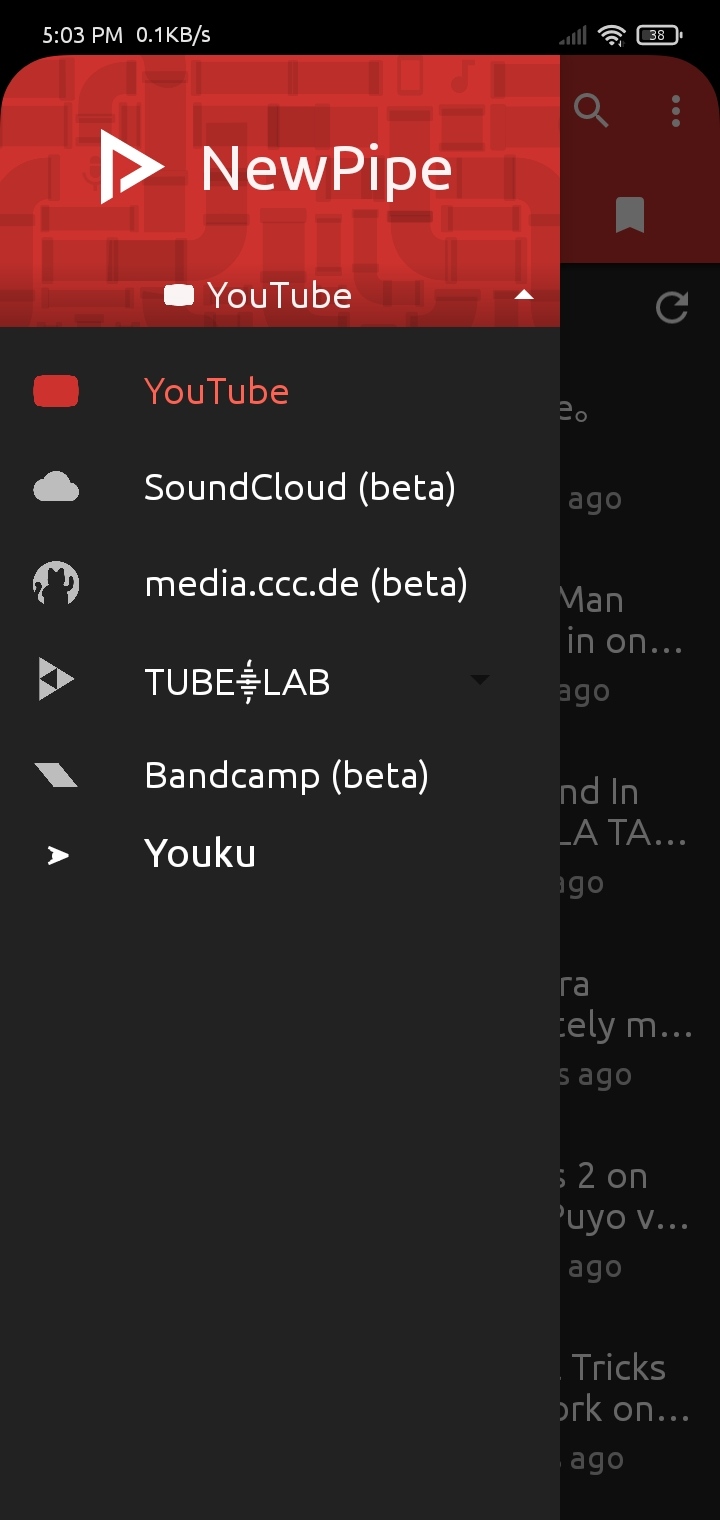Viewport: 720px width, 1520px height.
Task: Click the bookmark icon below the menu
Action: click(630, 213)
